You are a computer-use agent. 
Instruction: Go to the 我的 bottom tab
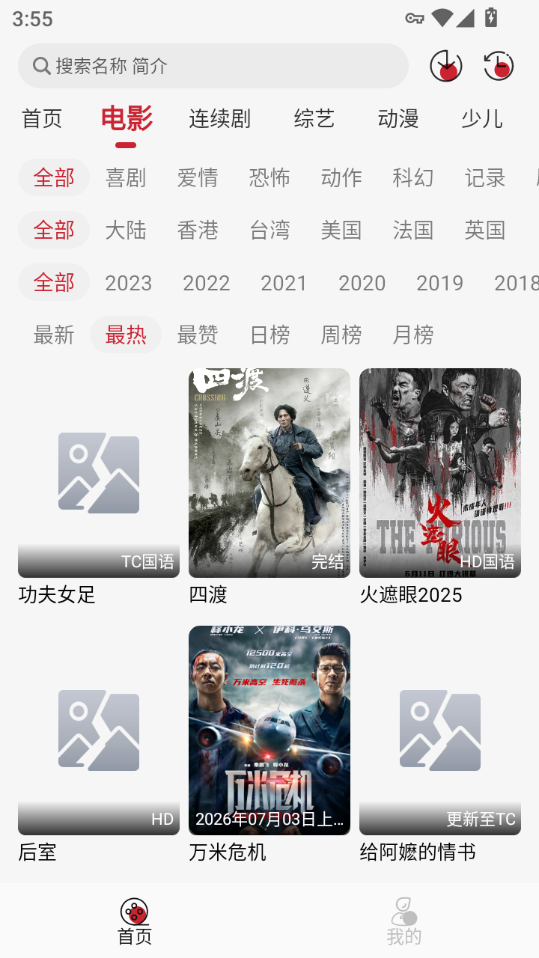coord(404,921)
